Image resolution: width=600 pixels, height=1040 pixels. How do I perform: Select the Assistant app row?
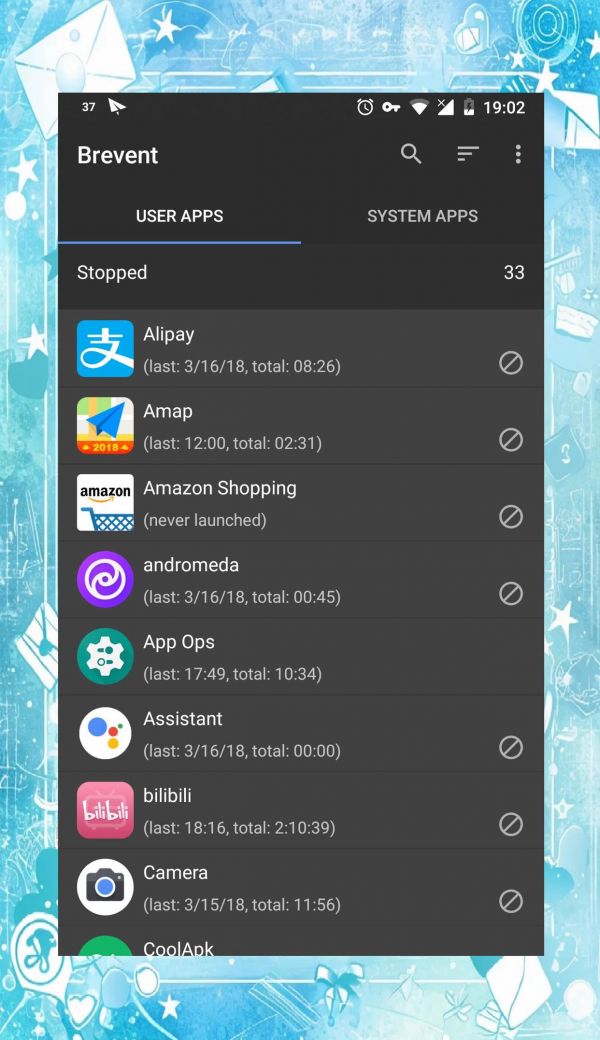[x=301, y=734]
